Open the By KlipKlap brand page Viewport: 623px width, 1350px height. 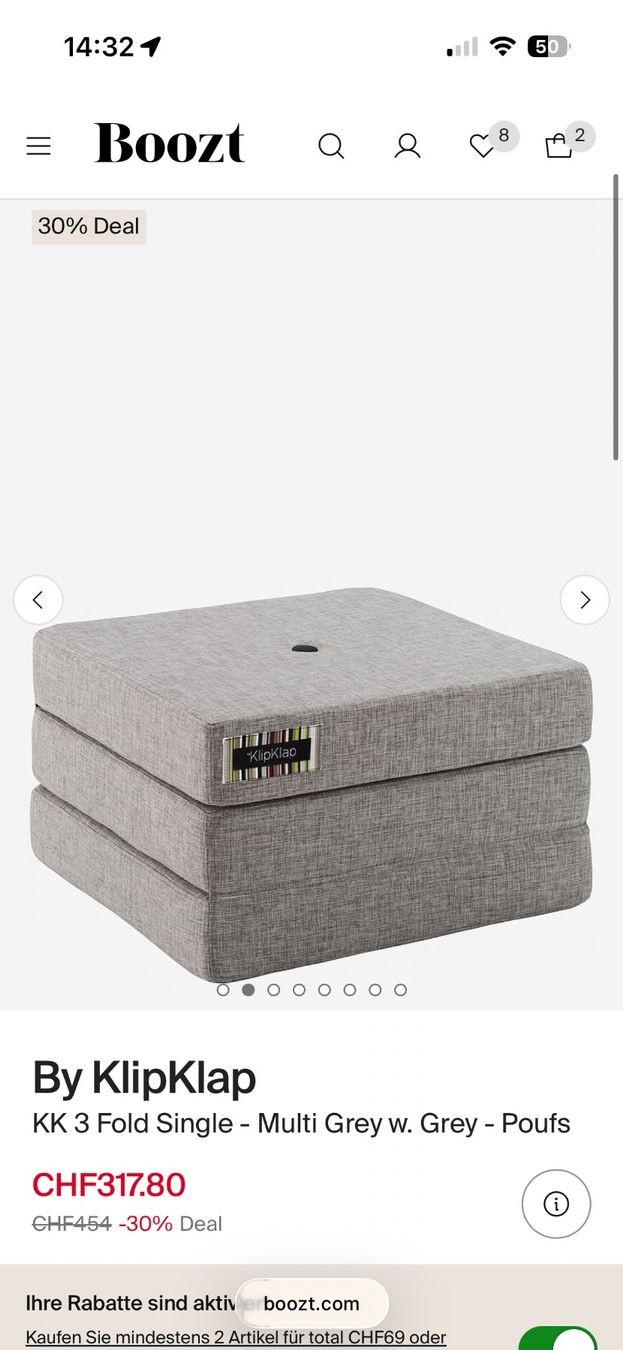pyautogui.click(x=144, y=1078)
